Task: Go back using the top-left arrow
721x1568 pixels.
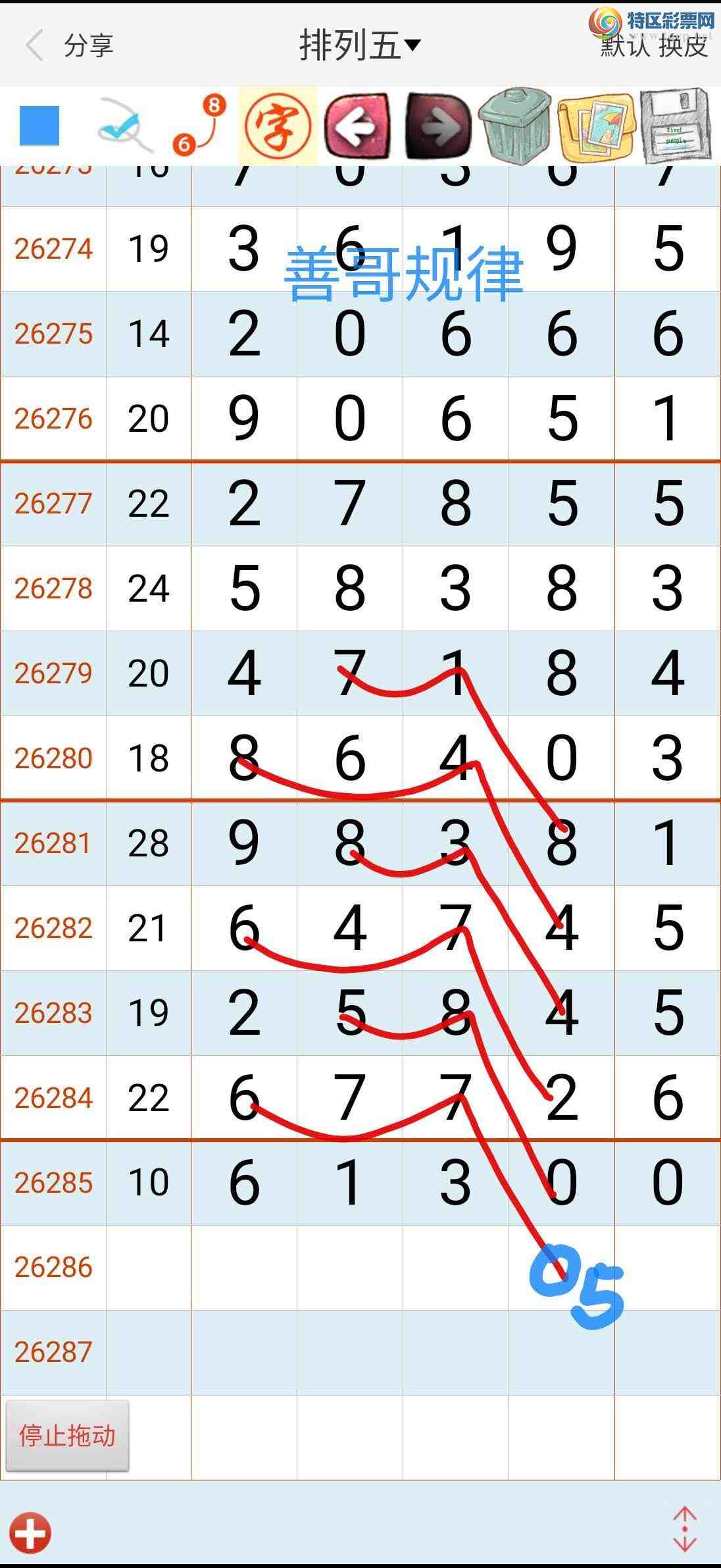Action: [x=34, y=45]
